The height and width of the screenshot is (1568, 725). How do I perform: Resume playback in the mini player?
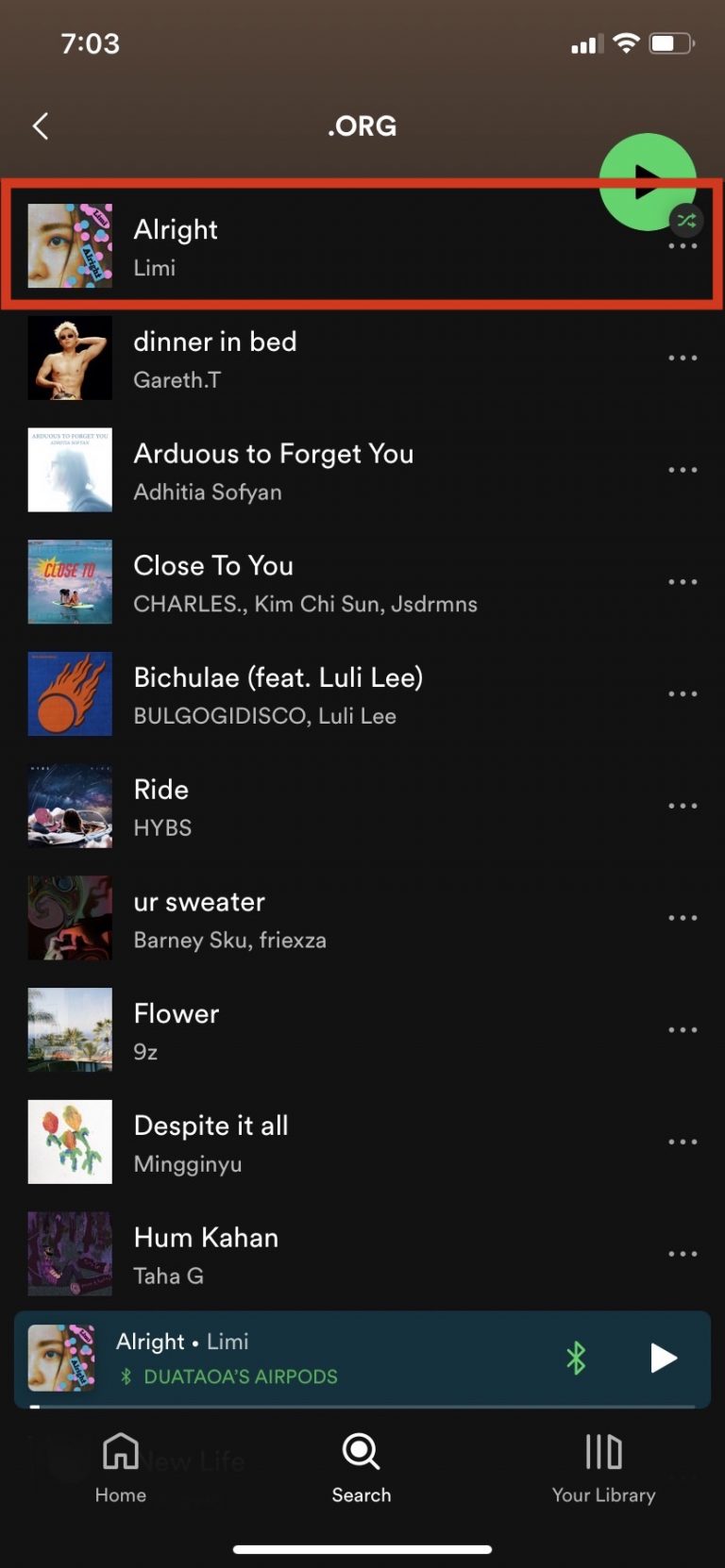[x=664, y=1359]
